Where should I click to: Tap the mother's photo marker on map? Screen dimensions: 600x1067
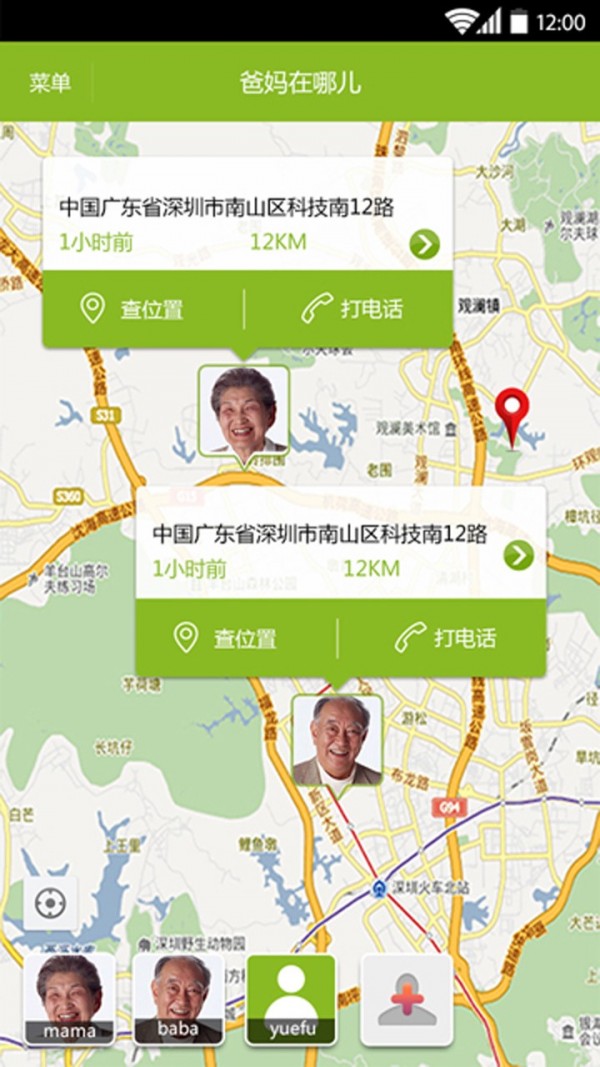click(243, 411)
